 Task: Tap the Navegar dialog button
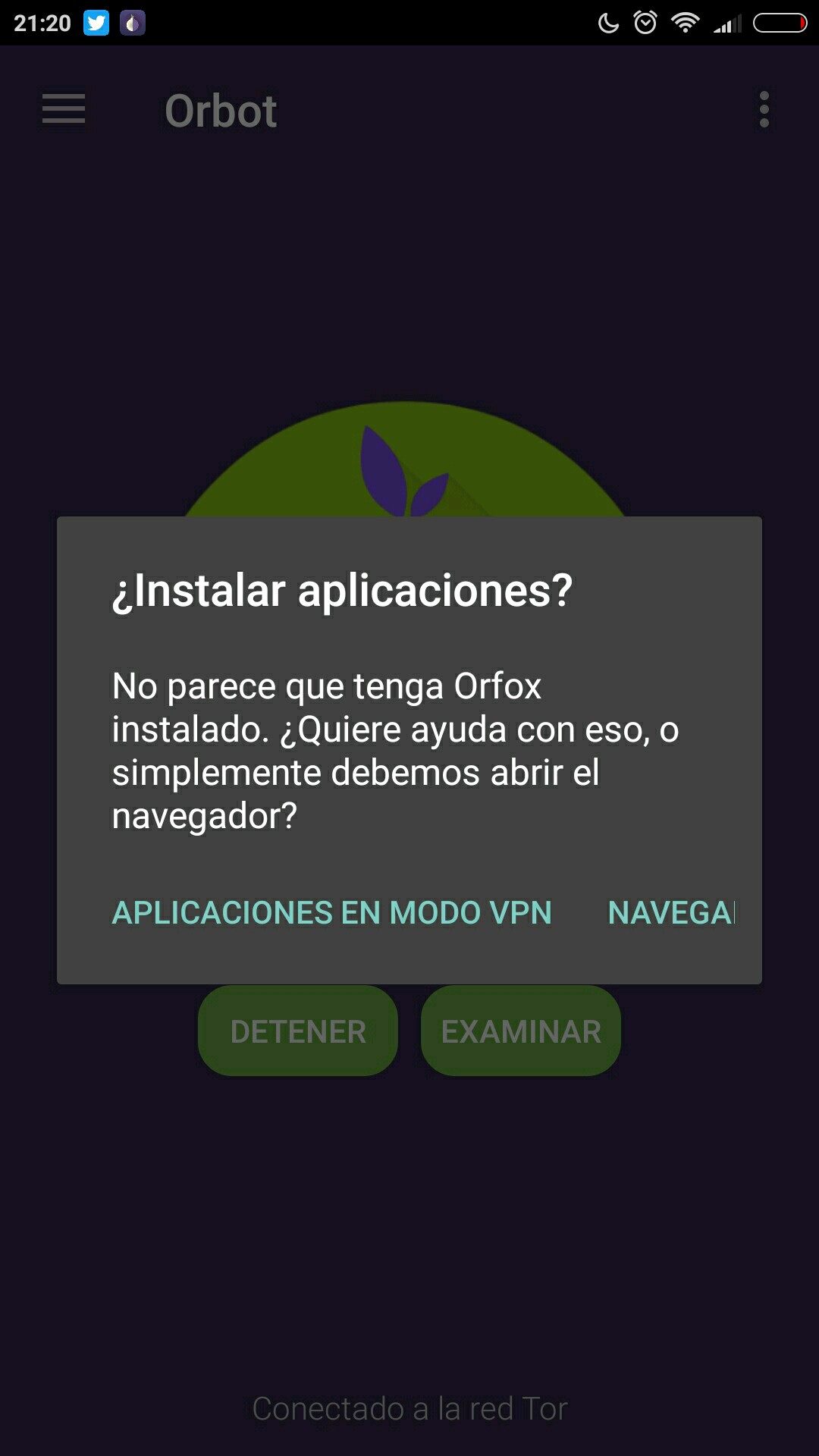(x=672, y=912)
